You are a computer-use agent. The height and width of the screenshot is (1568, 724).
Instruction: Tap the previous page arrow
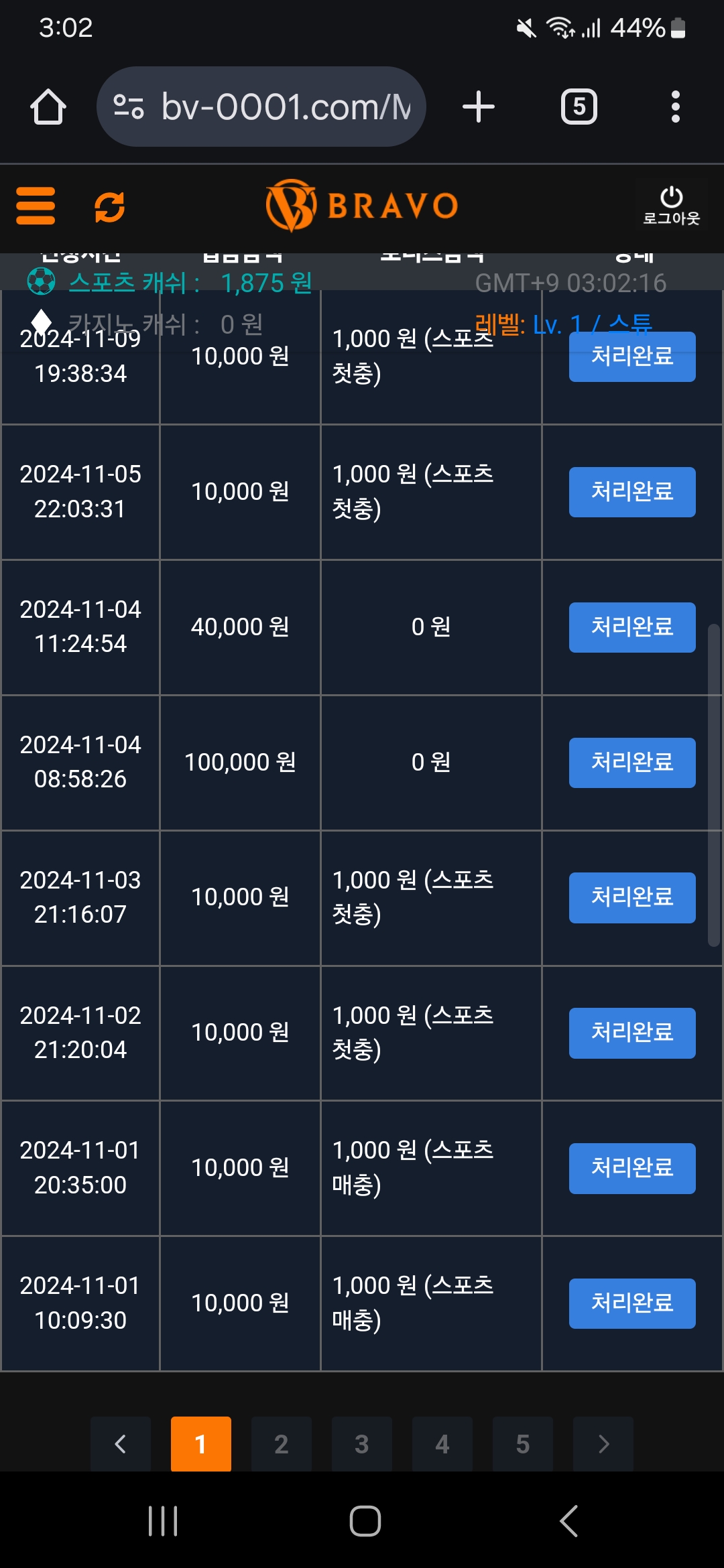(x=121, y=1444)
